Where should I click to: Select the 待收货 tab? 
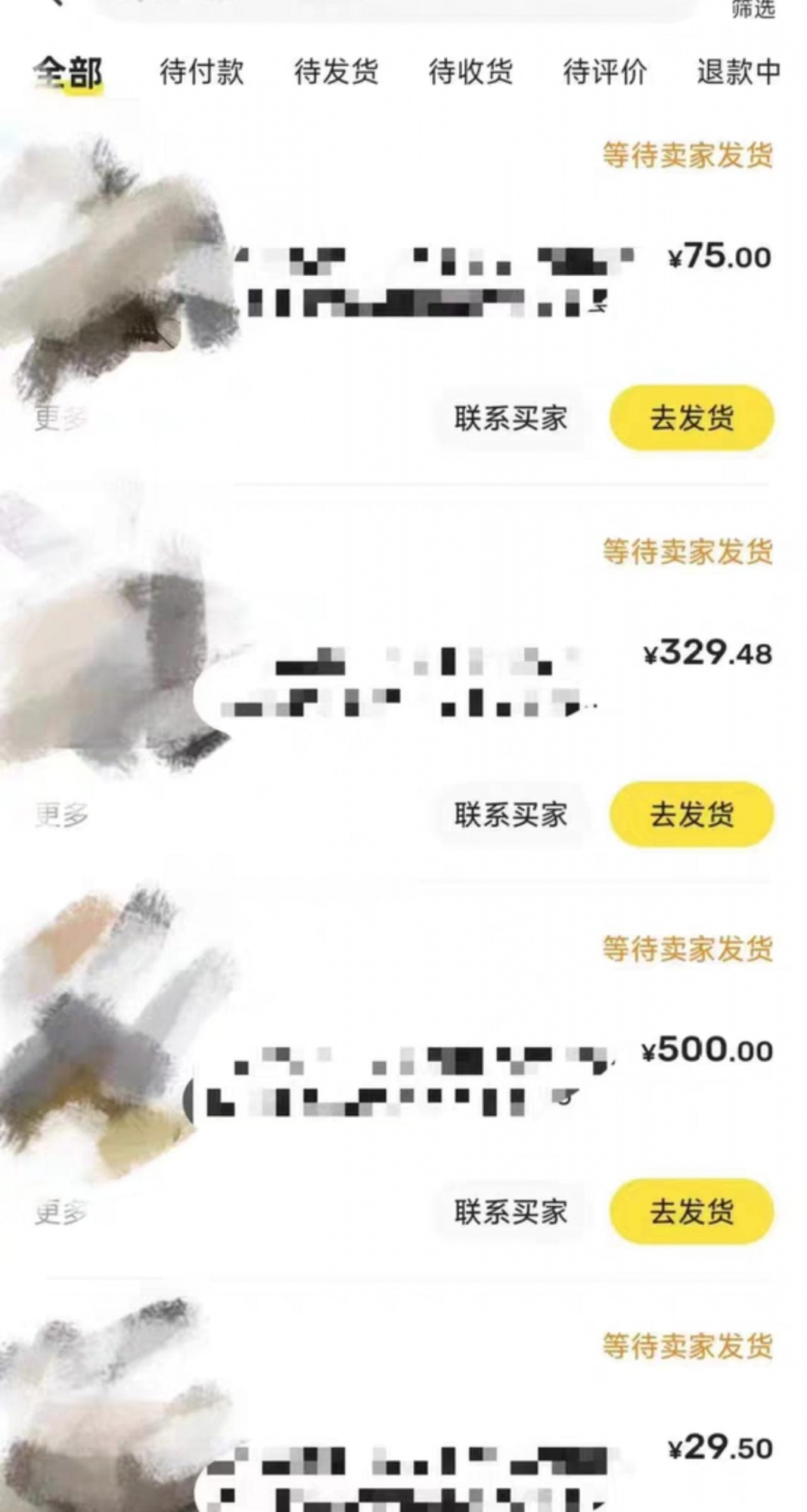(470, 73)
